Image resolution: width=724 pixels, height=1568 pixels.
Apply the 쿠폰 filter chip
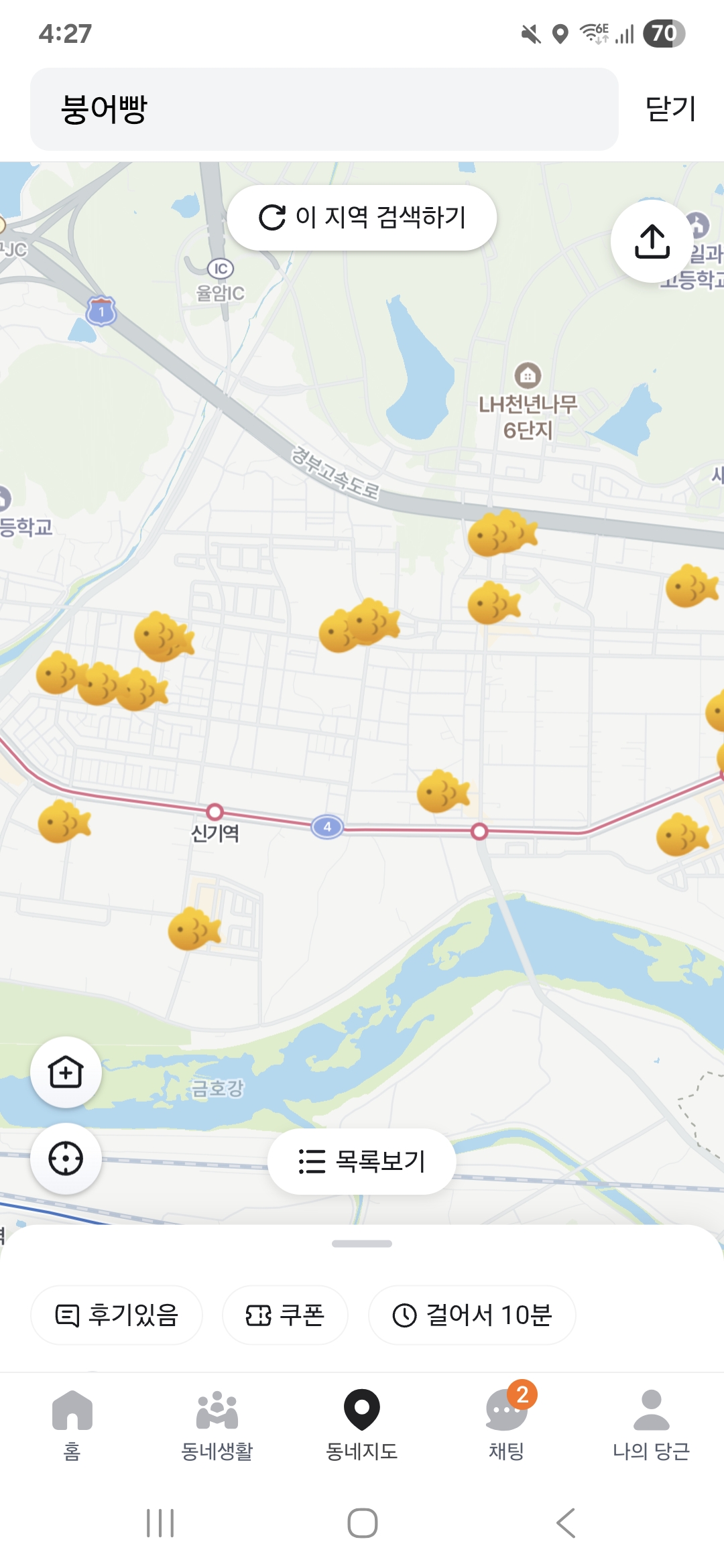[285, 1315]
